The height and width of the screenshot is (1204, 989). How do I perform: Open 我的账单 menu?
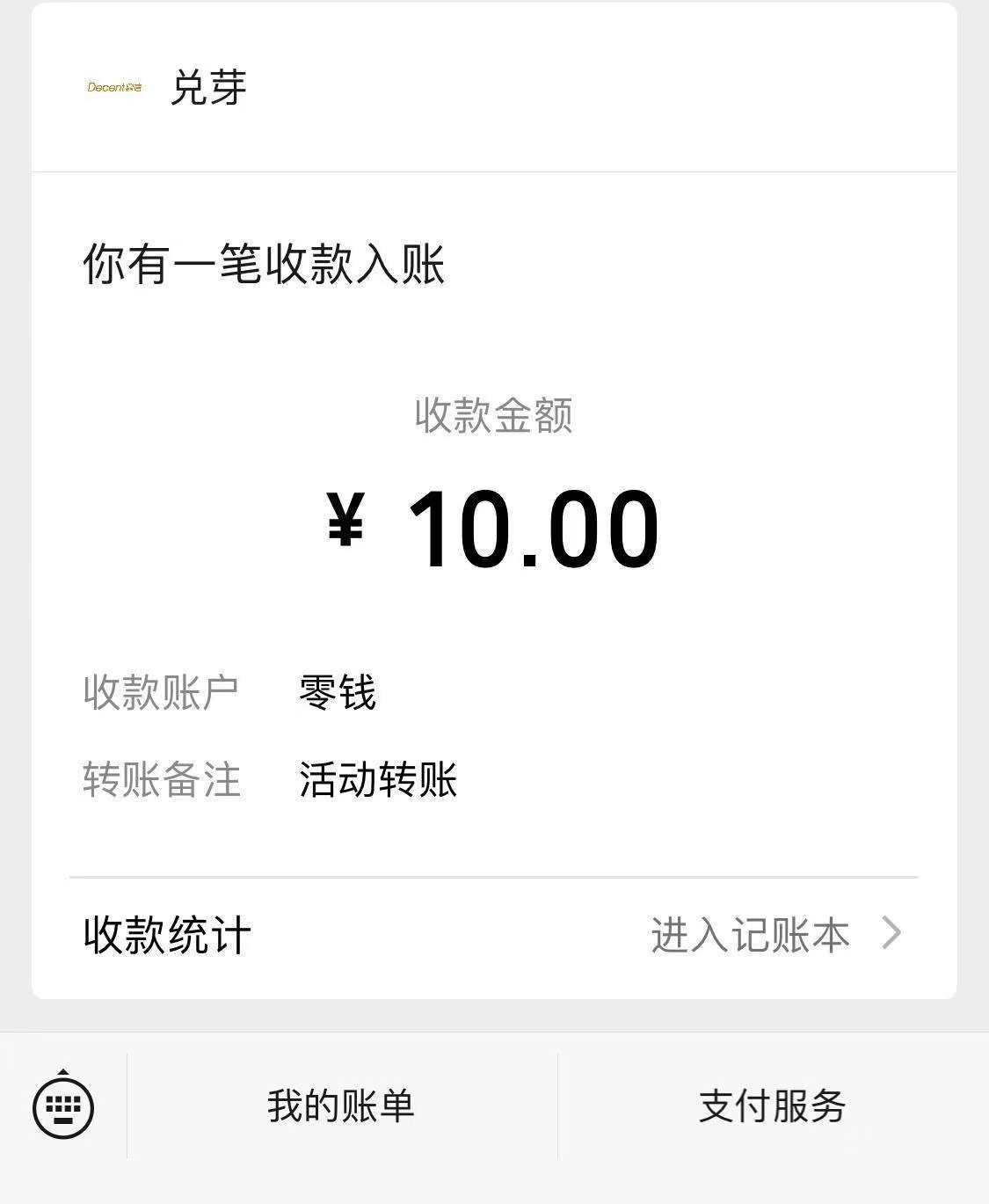pos(341,1105)
